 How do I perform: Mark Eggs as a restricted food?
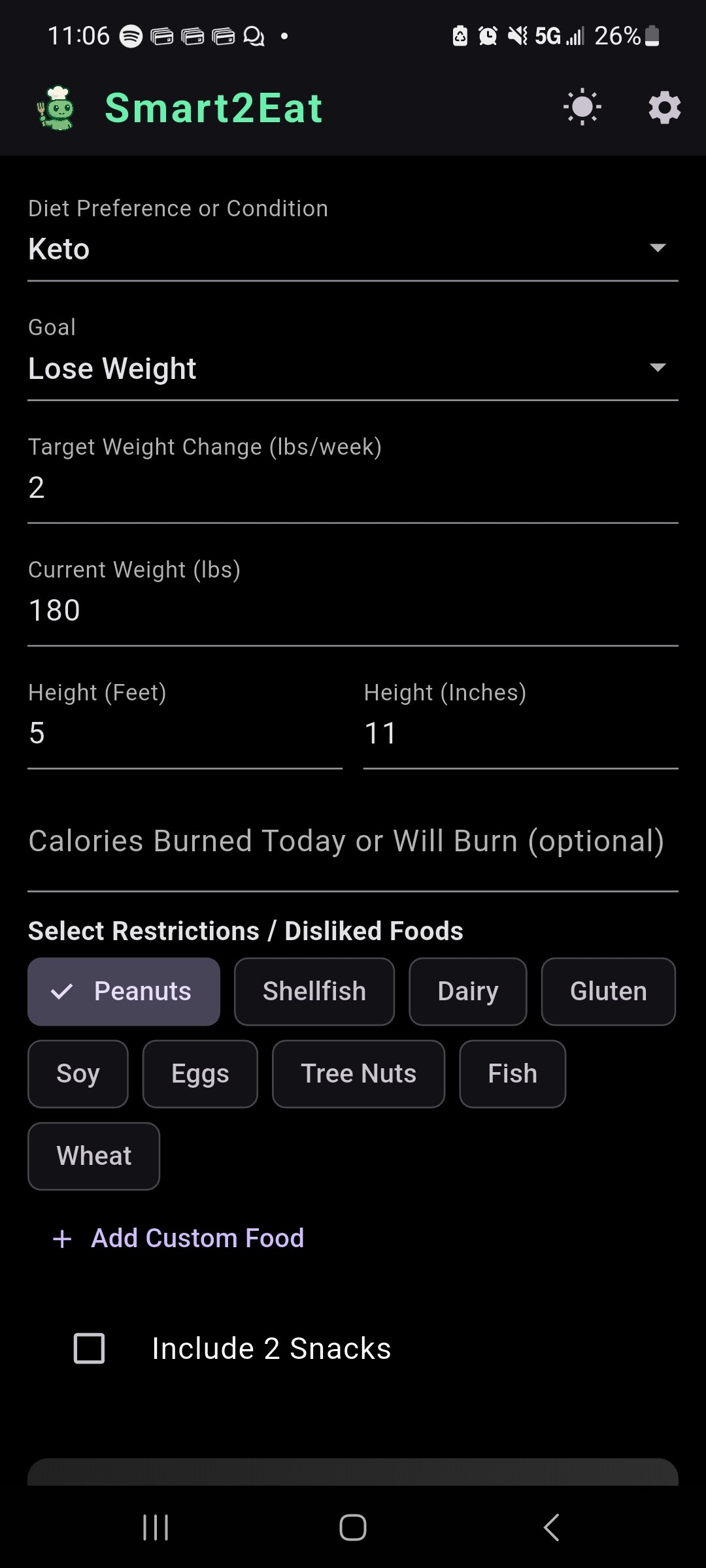200,1074
